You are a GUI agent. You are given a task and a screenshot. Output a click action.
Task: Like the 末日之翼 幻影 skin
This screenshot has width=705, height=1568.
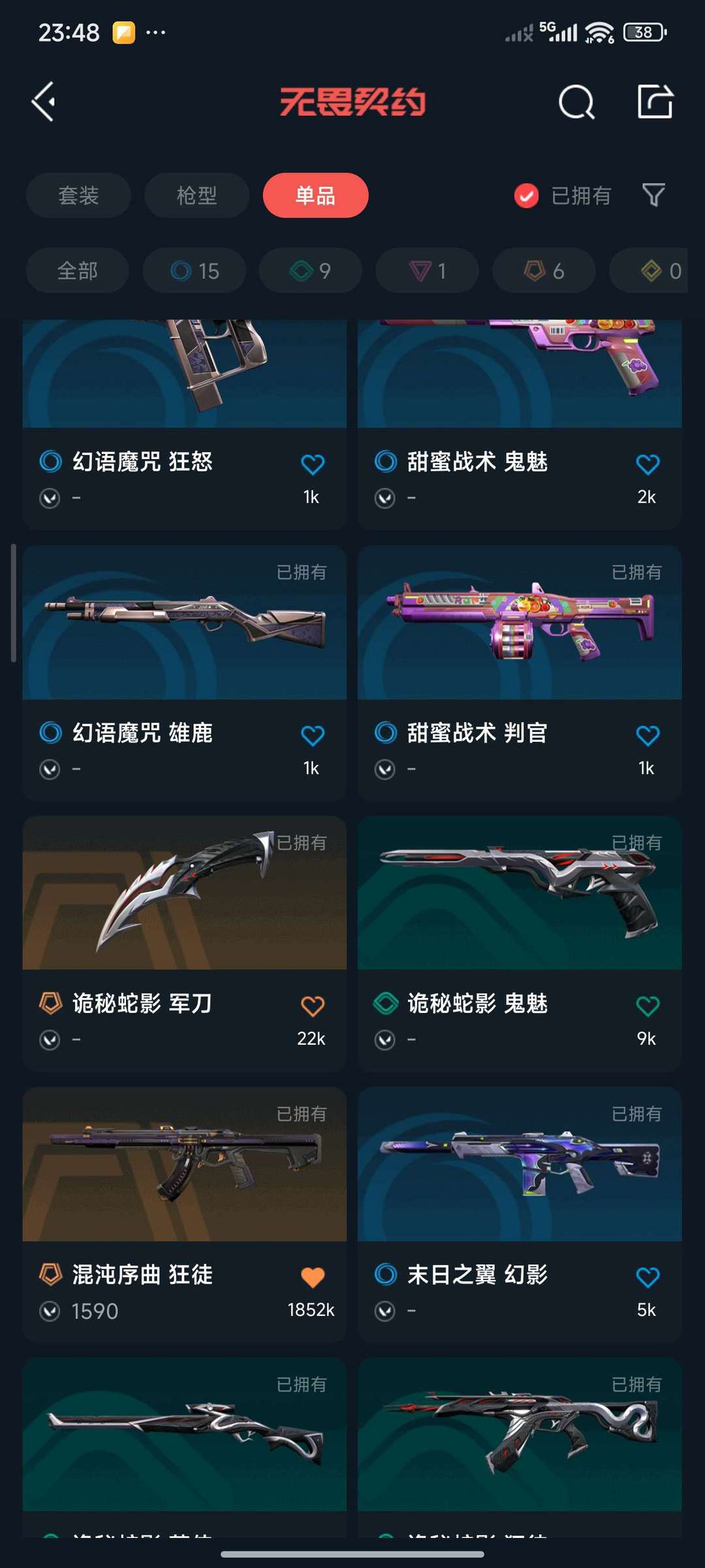[647, 1277]
